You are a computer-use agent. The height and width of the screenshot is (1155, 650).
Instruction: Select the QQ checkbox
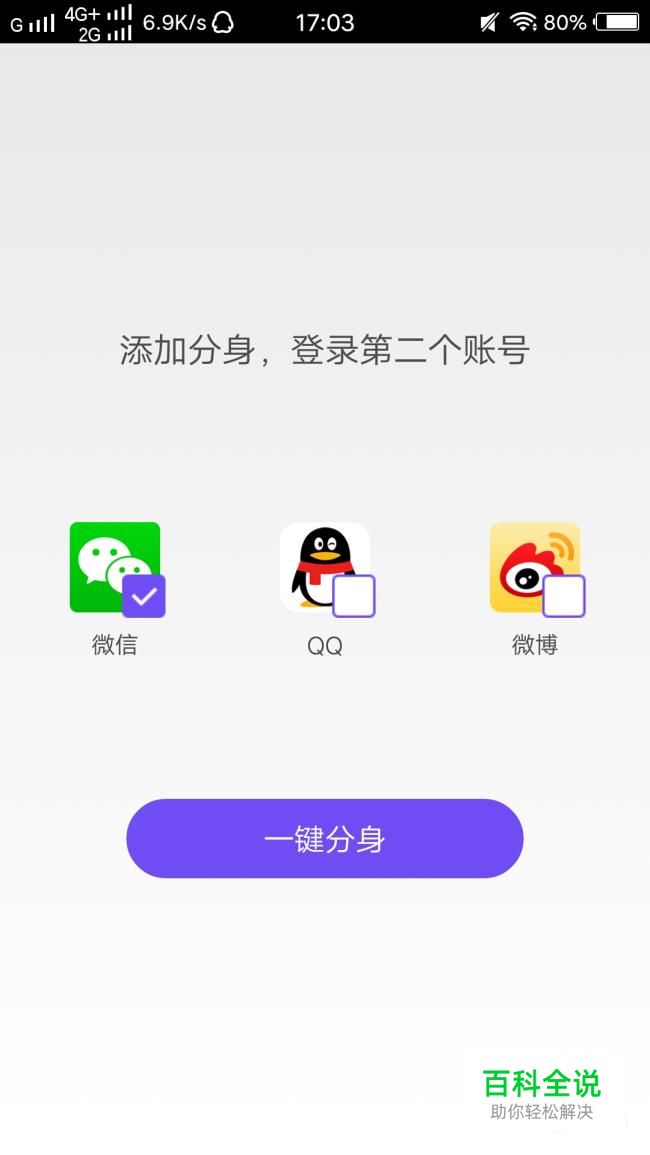pos(354,596)
